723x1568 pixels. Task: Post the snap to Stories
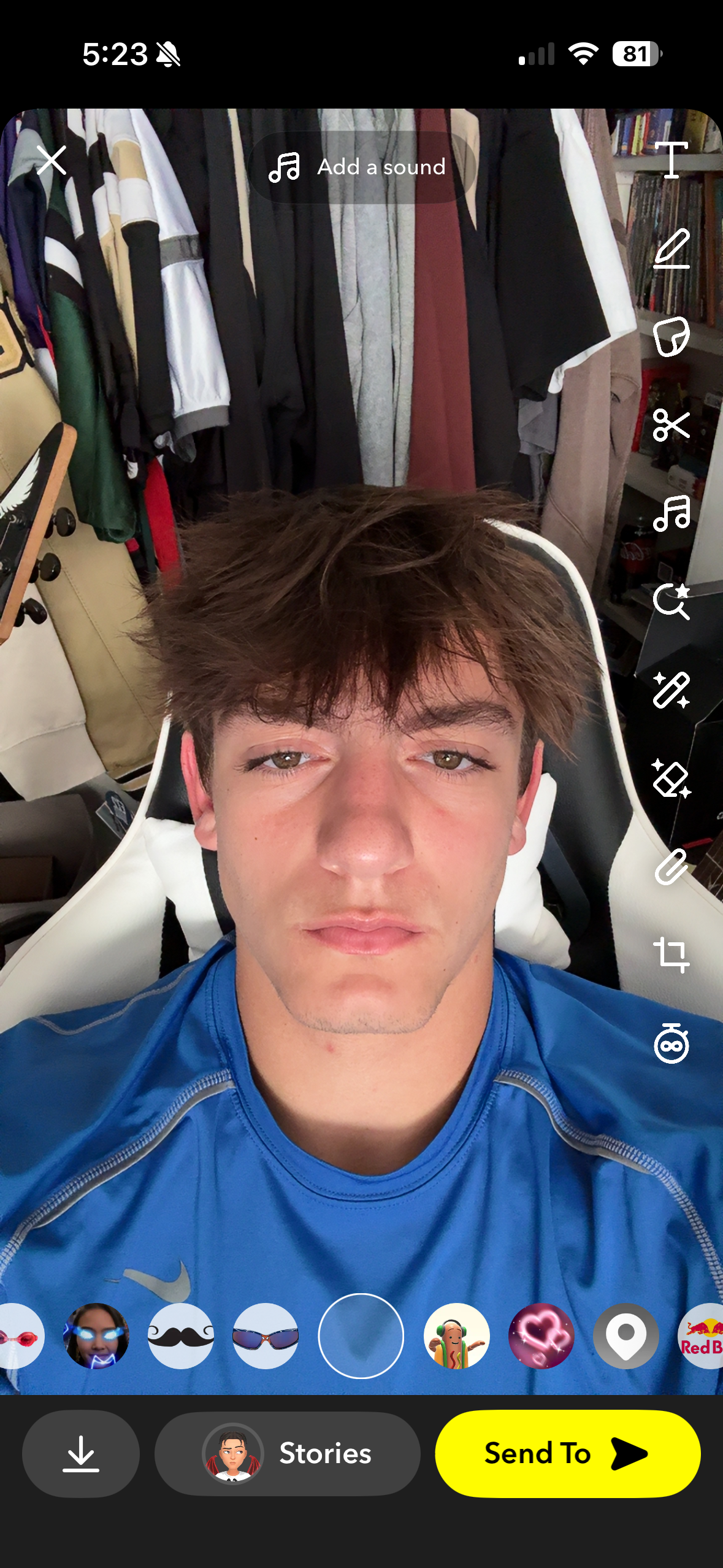[x=287, y=1453]
